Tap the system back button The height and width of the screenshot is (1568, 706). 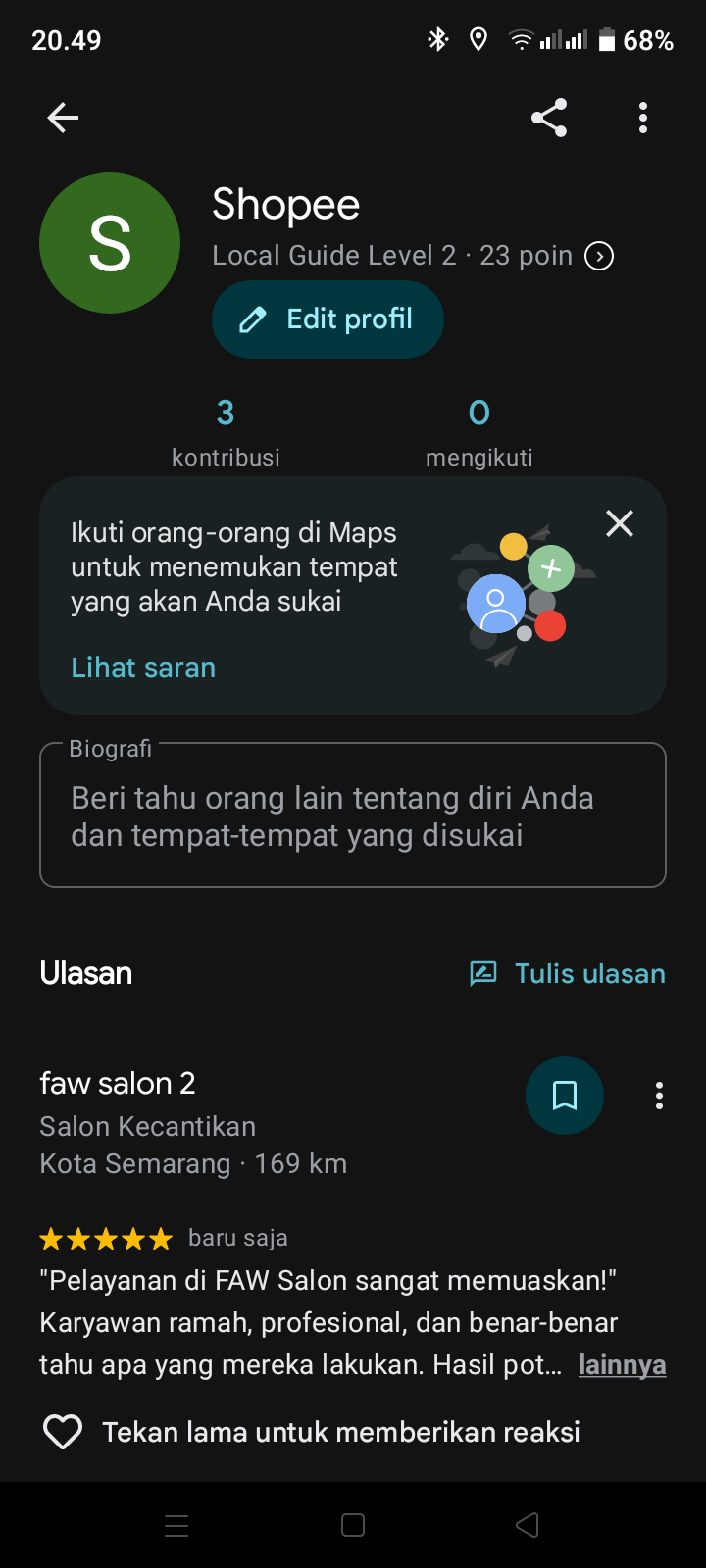pyautogui.click(x=528, y=1525)
